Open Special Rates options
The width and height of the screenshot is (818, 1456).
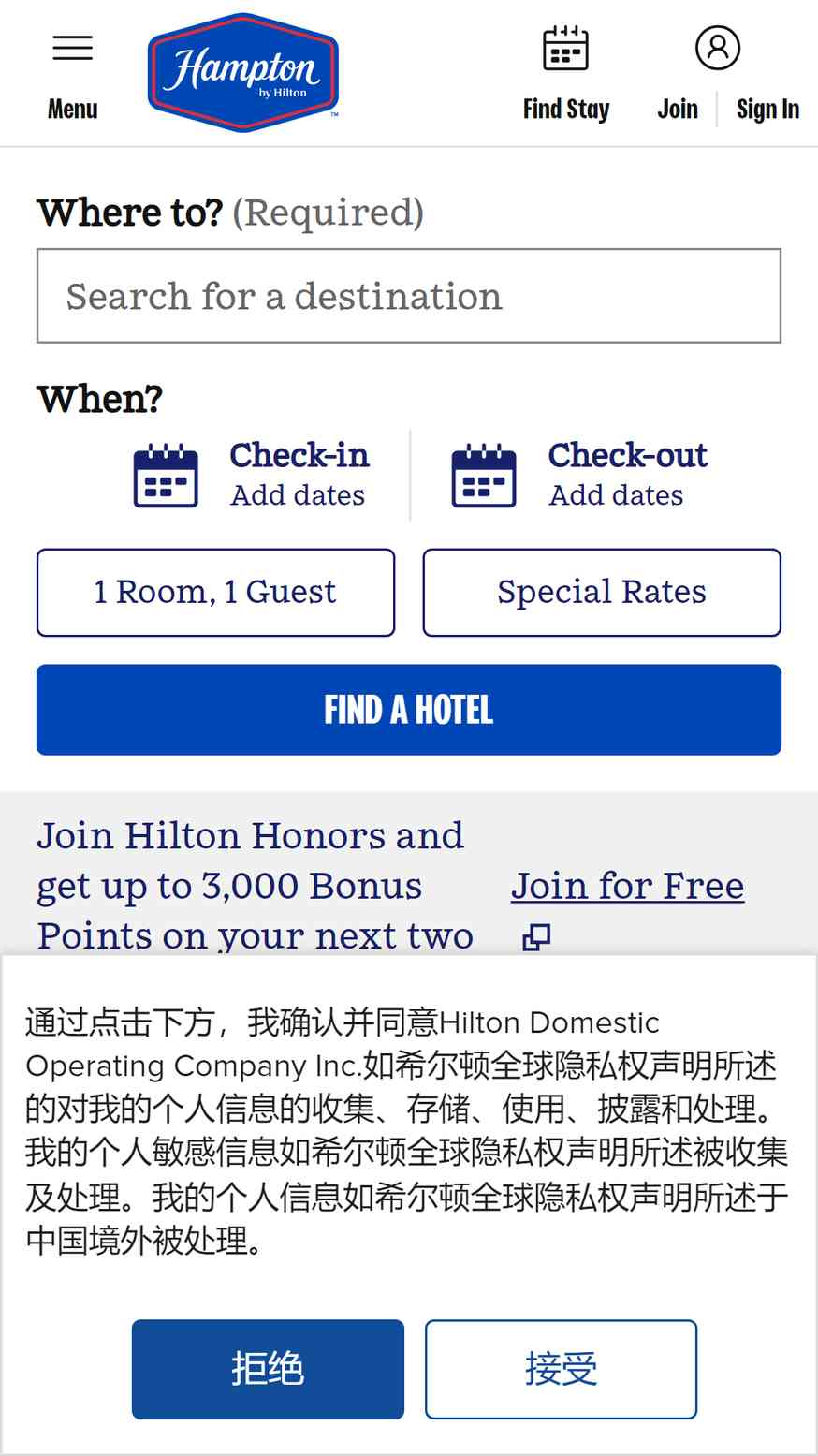click(602, 593)
